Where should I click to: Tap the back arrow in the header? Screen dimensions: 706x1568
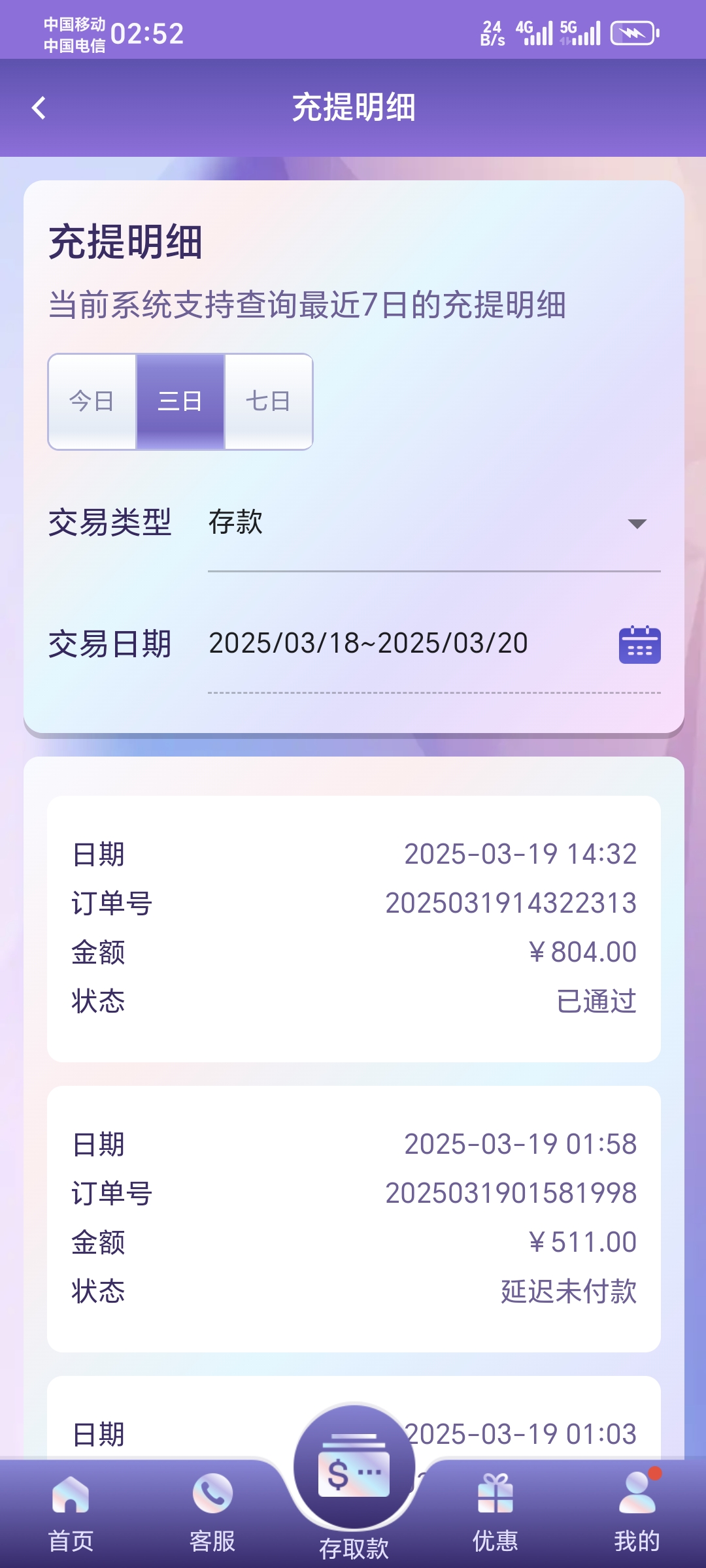(x=39, y=106)
